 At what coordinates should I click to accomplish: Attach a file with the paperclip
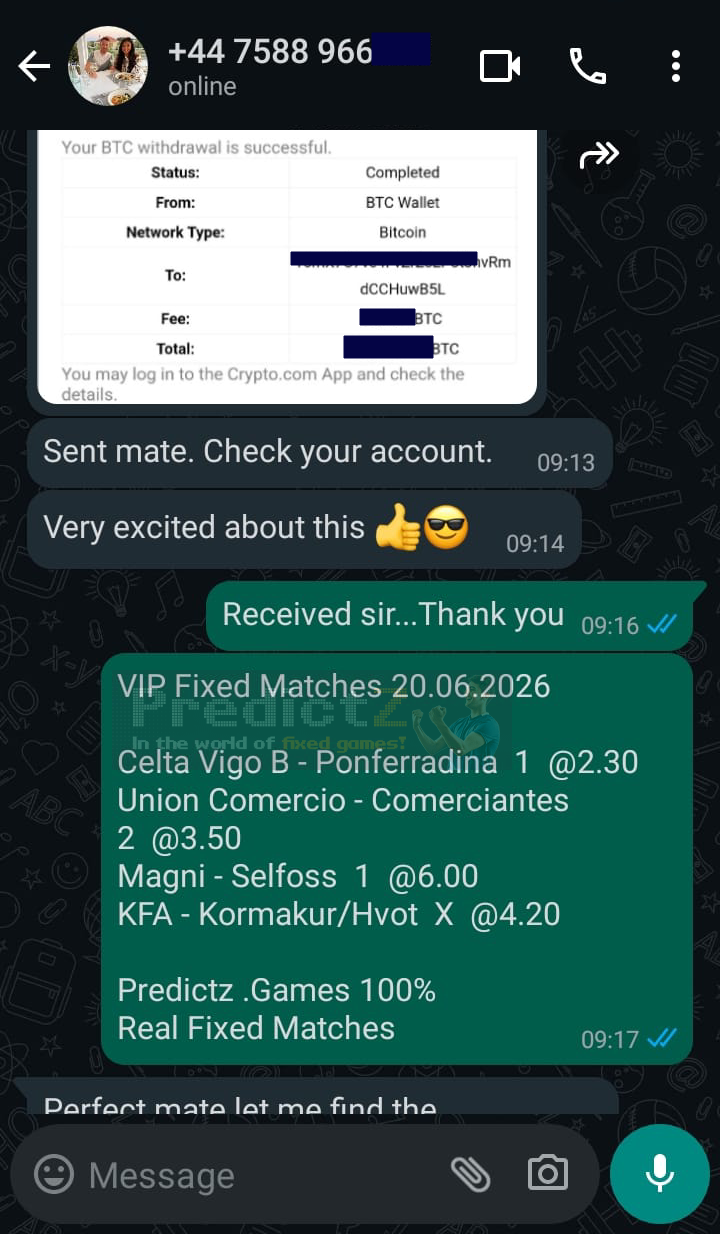(x=470, y=1175)
